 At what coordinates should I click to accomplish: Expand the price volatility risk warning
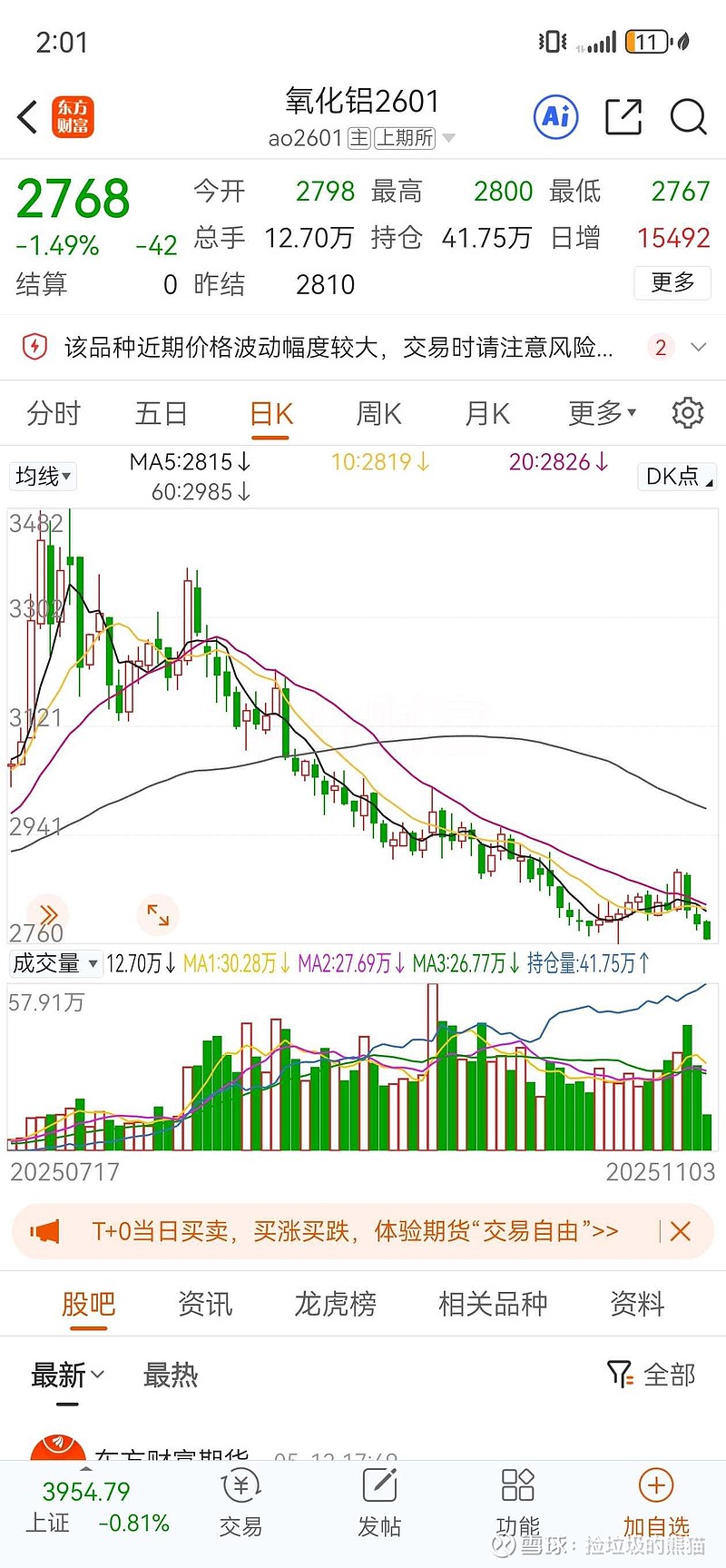(699, 347)
